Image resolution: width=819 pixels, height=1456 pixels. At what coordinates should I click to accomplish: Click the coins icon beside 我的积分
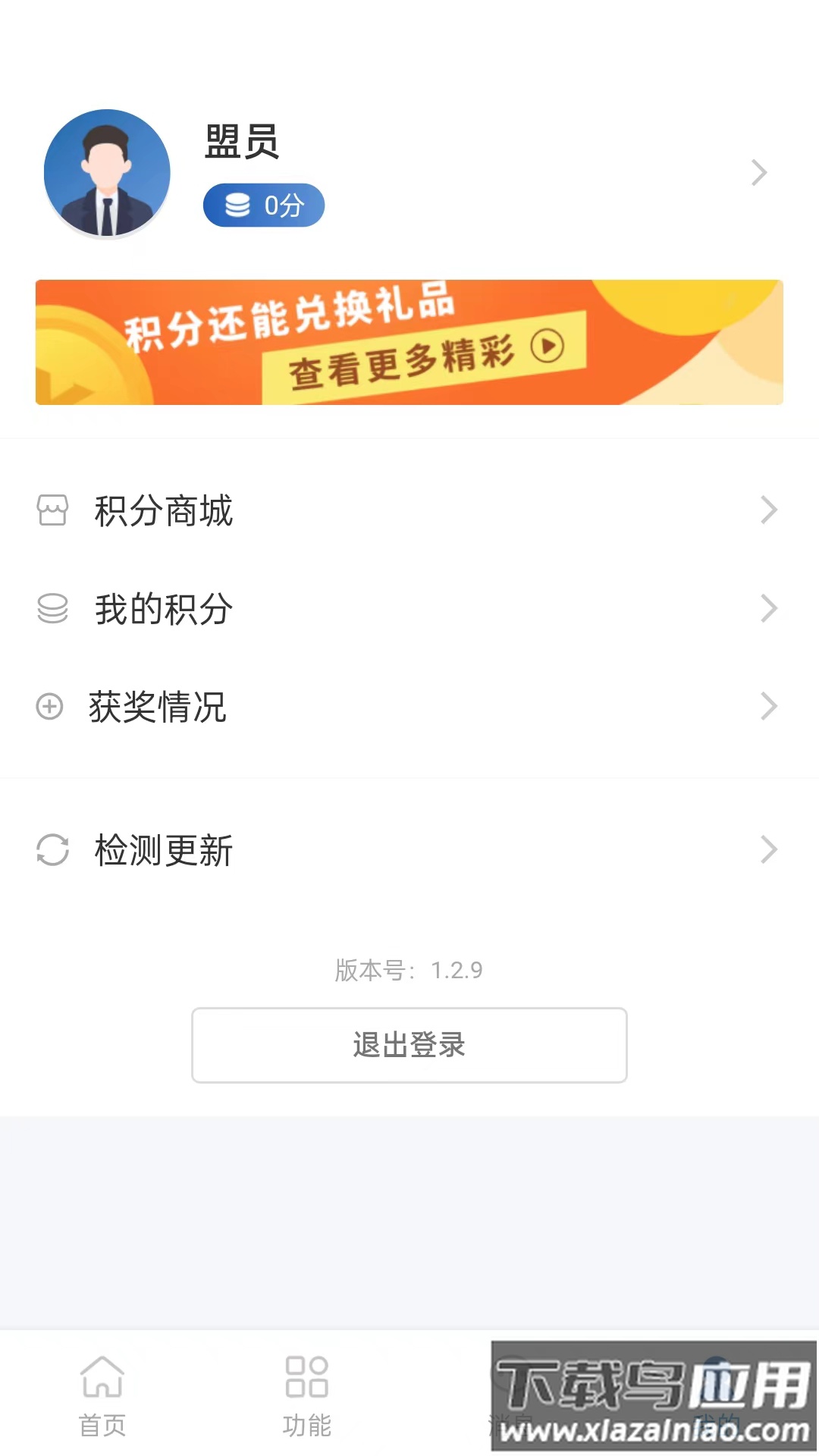[x=51, y=609]
